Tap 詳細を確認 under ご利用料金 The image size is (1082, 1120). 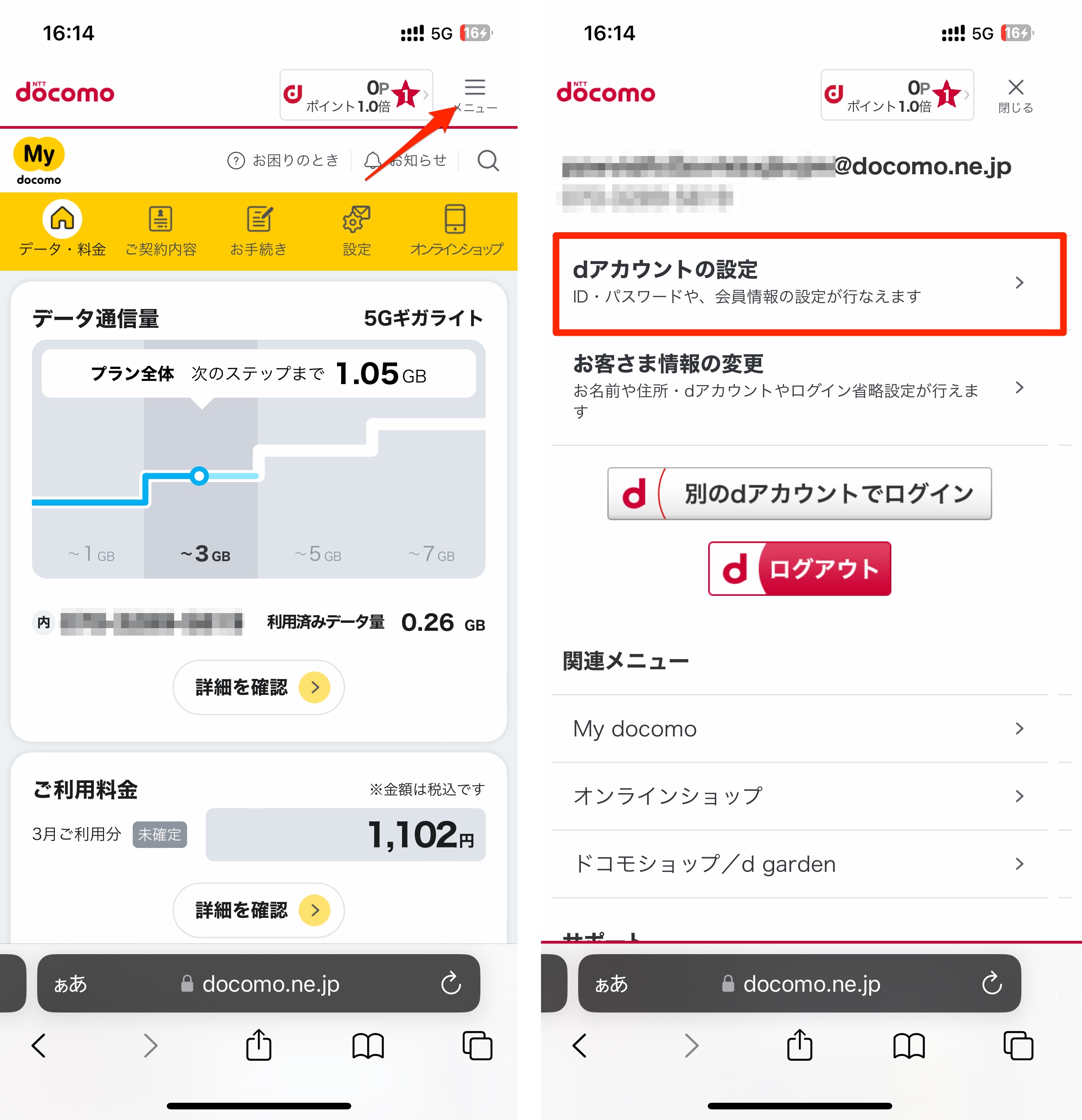tap(258, 910)
